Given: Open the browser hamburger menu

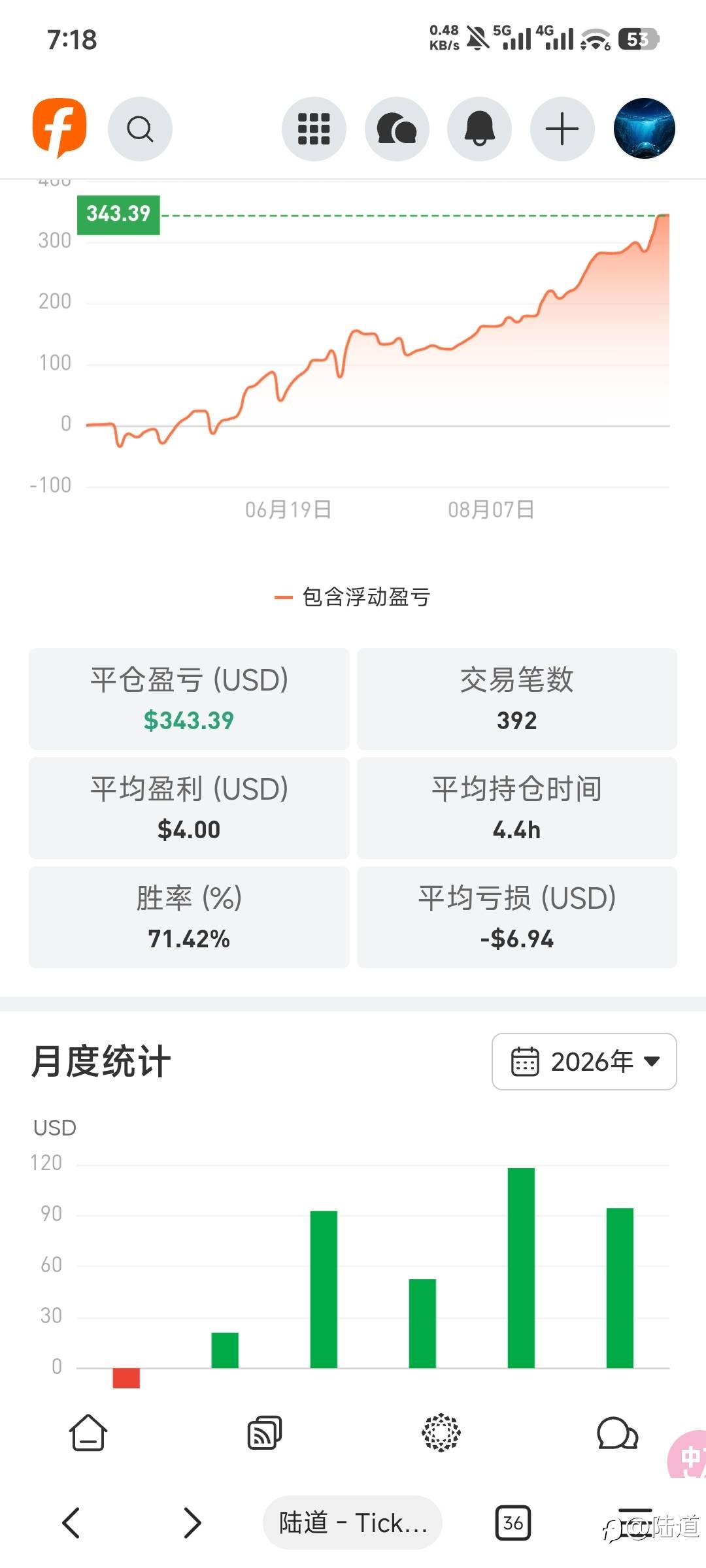Looking at the screenshot, I should point(635,1523).
